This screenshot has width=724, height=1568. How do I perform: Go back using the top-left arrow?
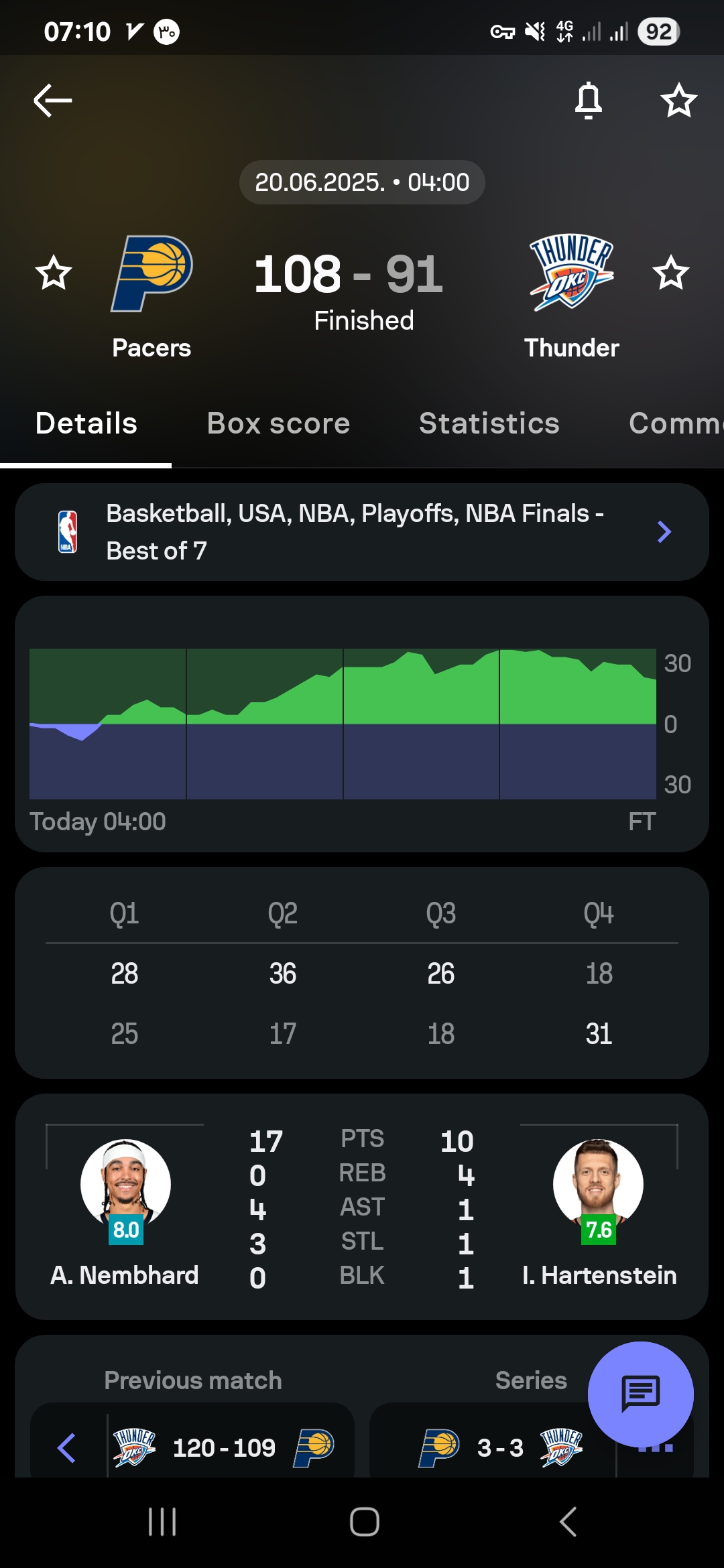click(x=53, y=101)
